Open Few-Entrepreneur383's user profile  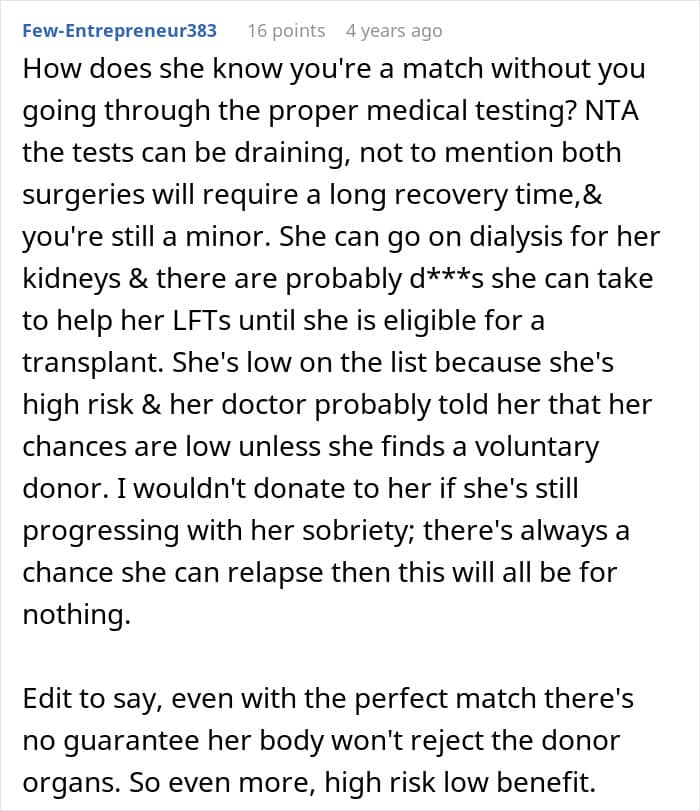pyautogui.click(x=118, y=31)
